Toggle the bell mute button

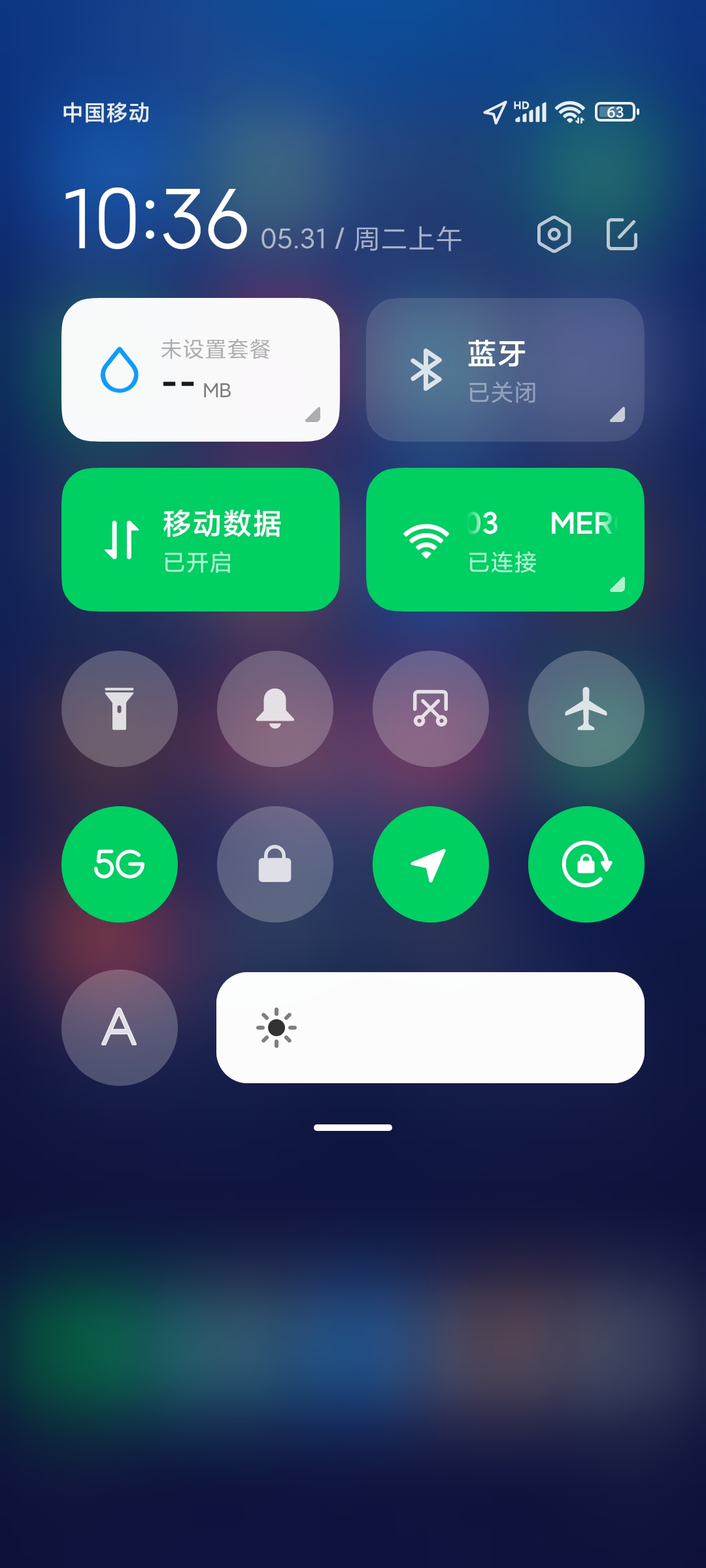click(275, 709)
